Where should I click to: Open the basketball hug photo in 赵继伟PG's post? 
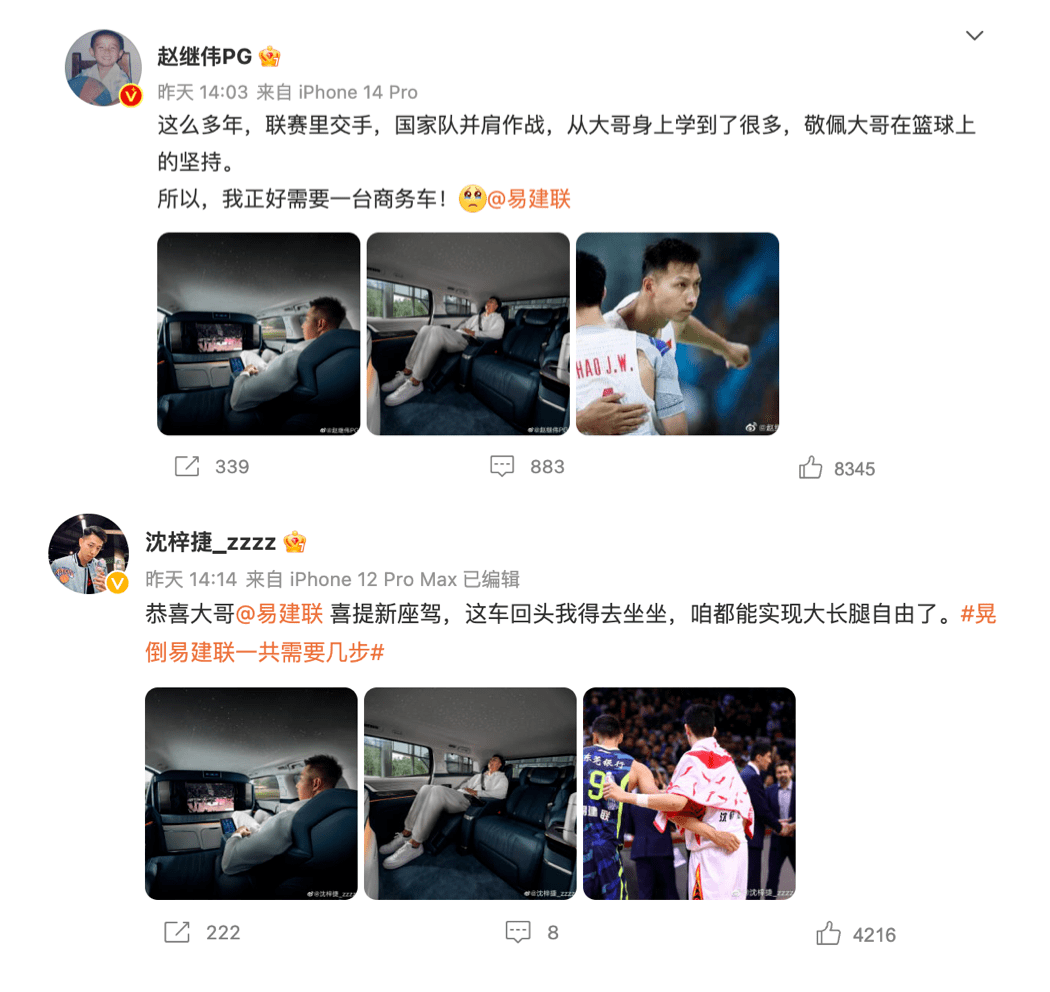(x=677, y=333)
